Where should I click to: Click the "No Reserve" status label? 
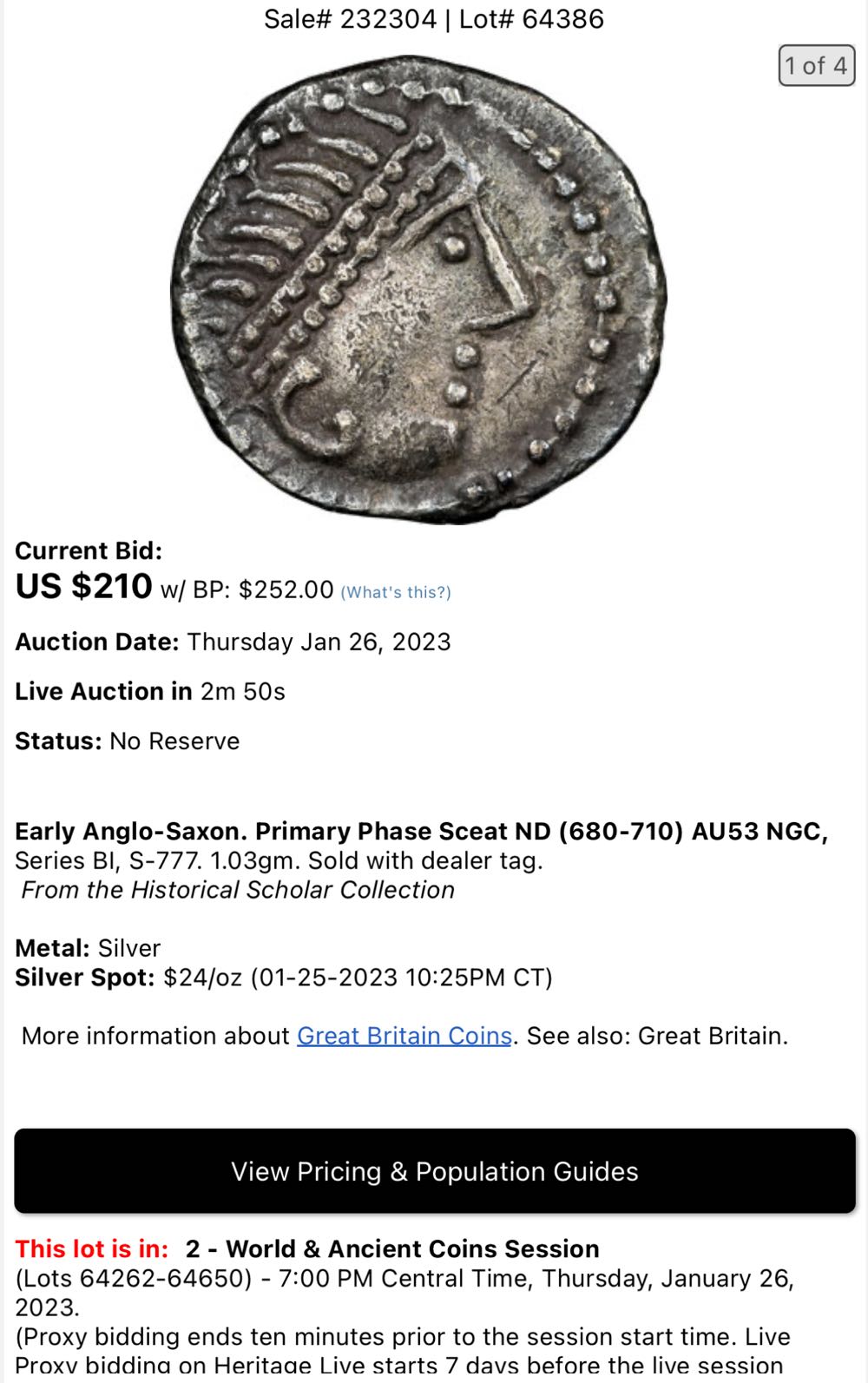174,741
